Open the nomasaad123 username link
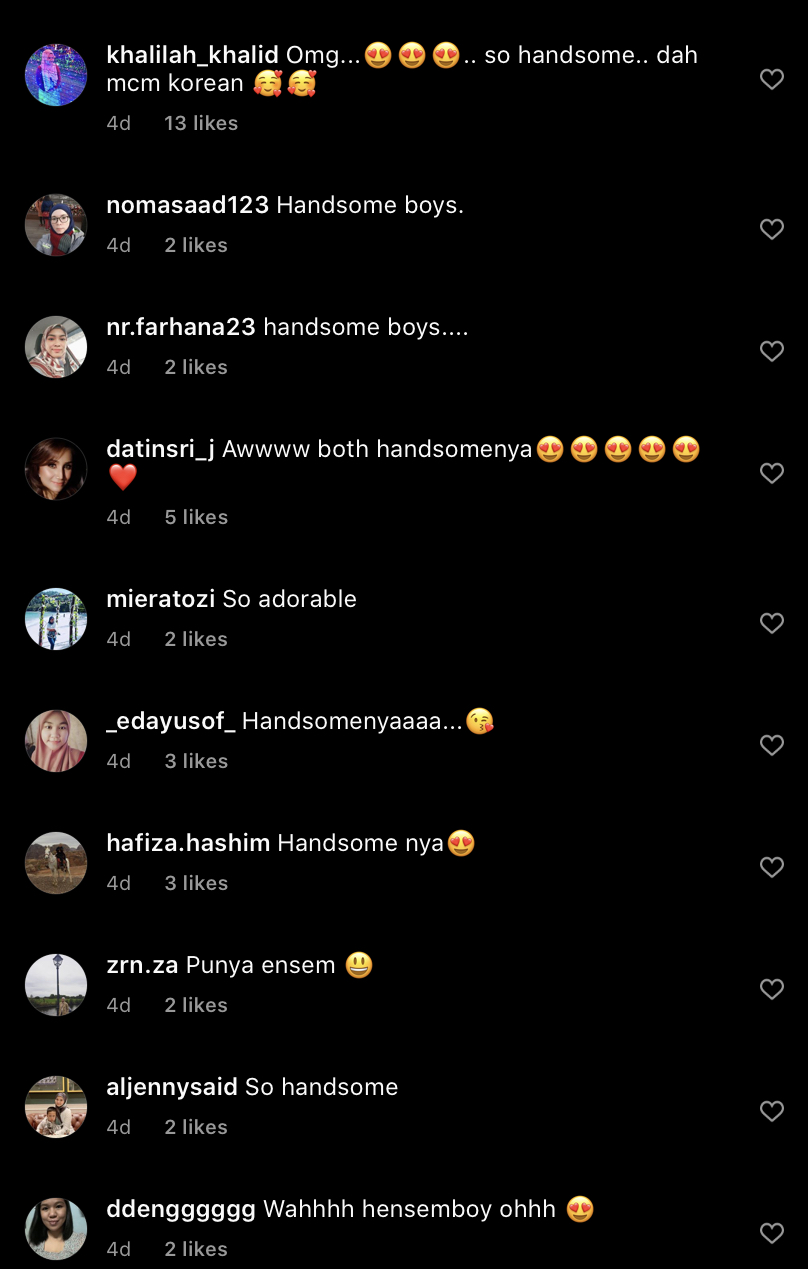Viewport: 808px width, 1269px height. coord(187,206)
